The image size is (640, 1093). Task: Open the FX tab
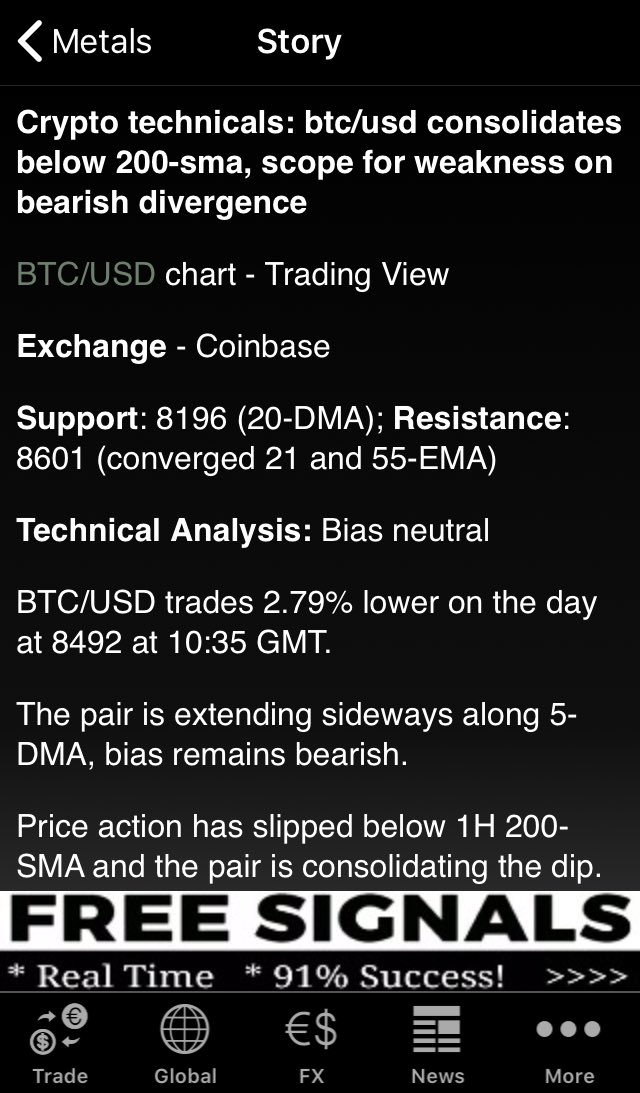[311, 1043]
